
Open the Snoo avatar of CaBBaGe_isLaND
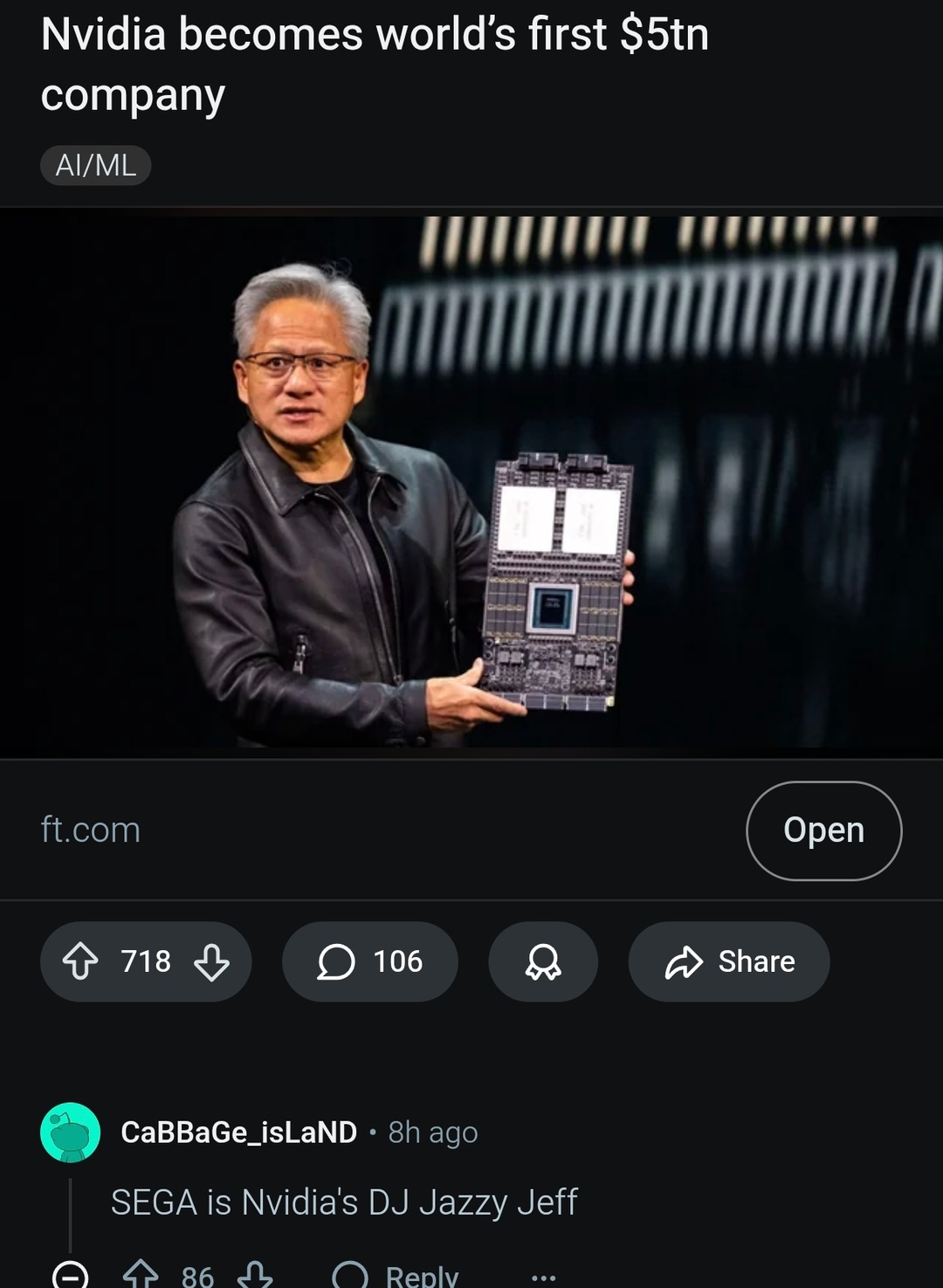(68, 1132)
